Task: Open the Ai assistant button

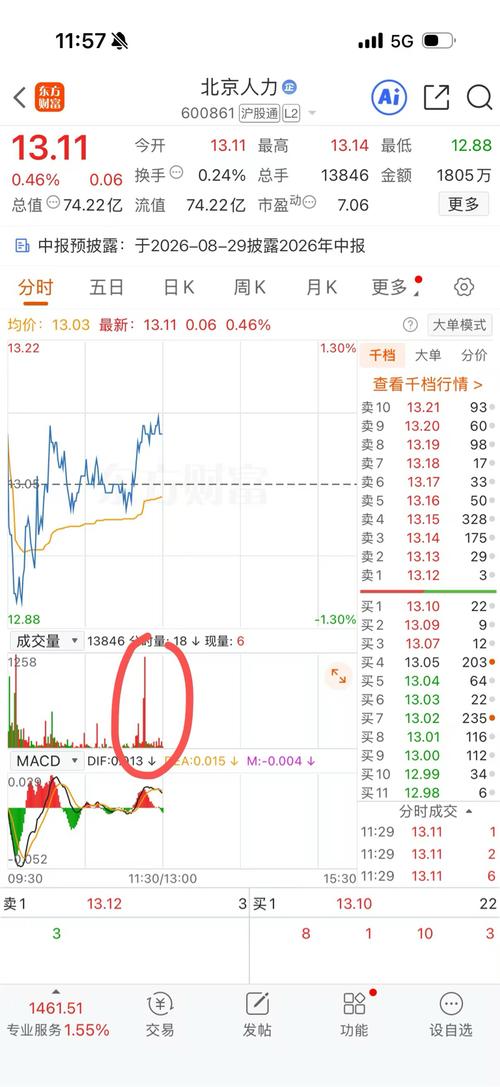Action: 389,97
